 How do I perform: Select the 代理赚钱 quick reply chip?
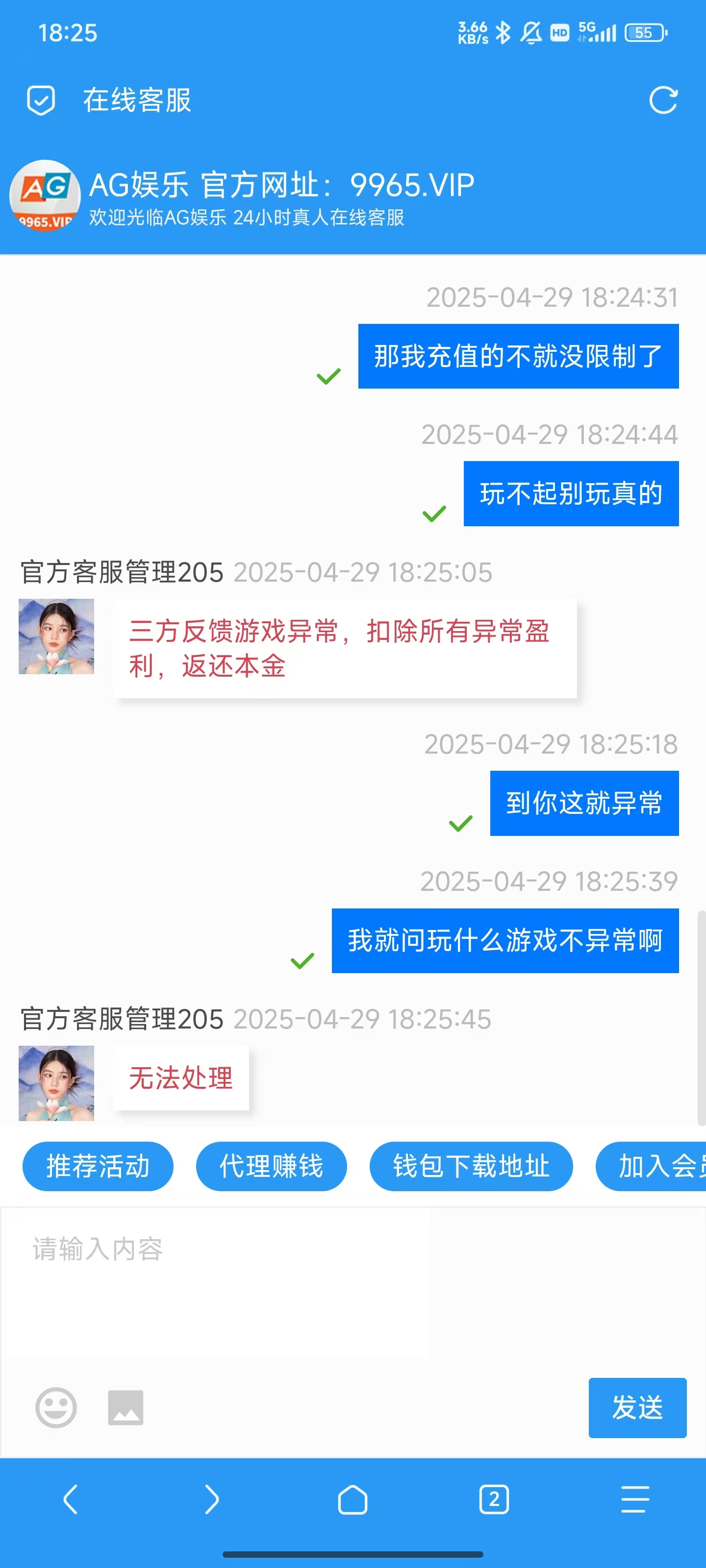272,1166
